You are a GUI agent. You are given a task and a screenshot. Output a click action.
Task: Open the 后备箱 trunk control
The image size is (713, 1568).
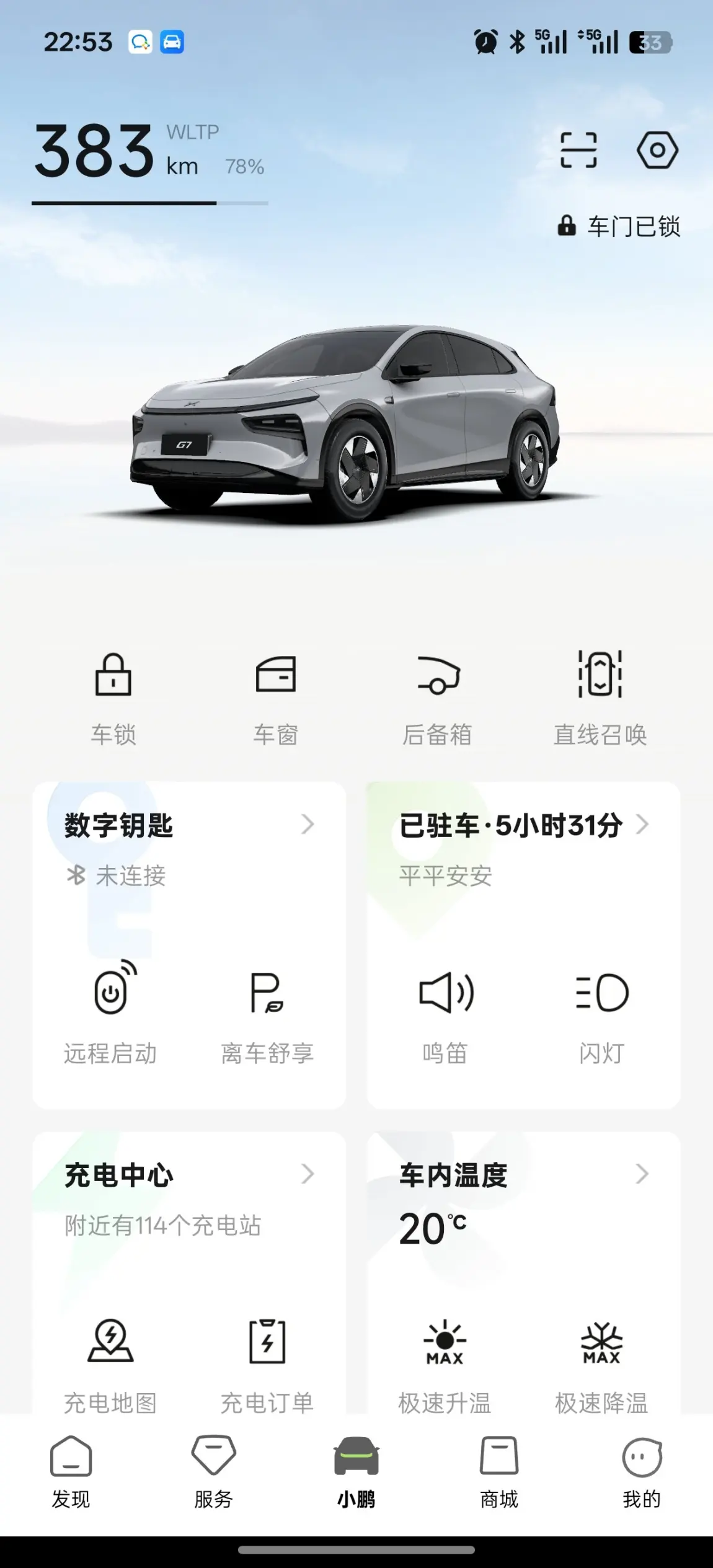438,698
